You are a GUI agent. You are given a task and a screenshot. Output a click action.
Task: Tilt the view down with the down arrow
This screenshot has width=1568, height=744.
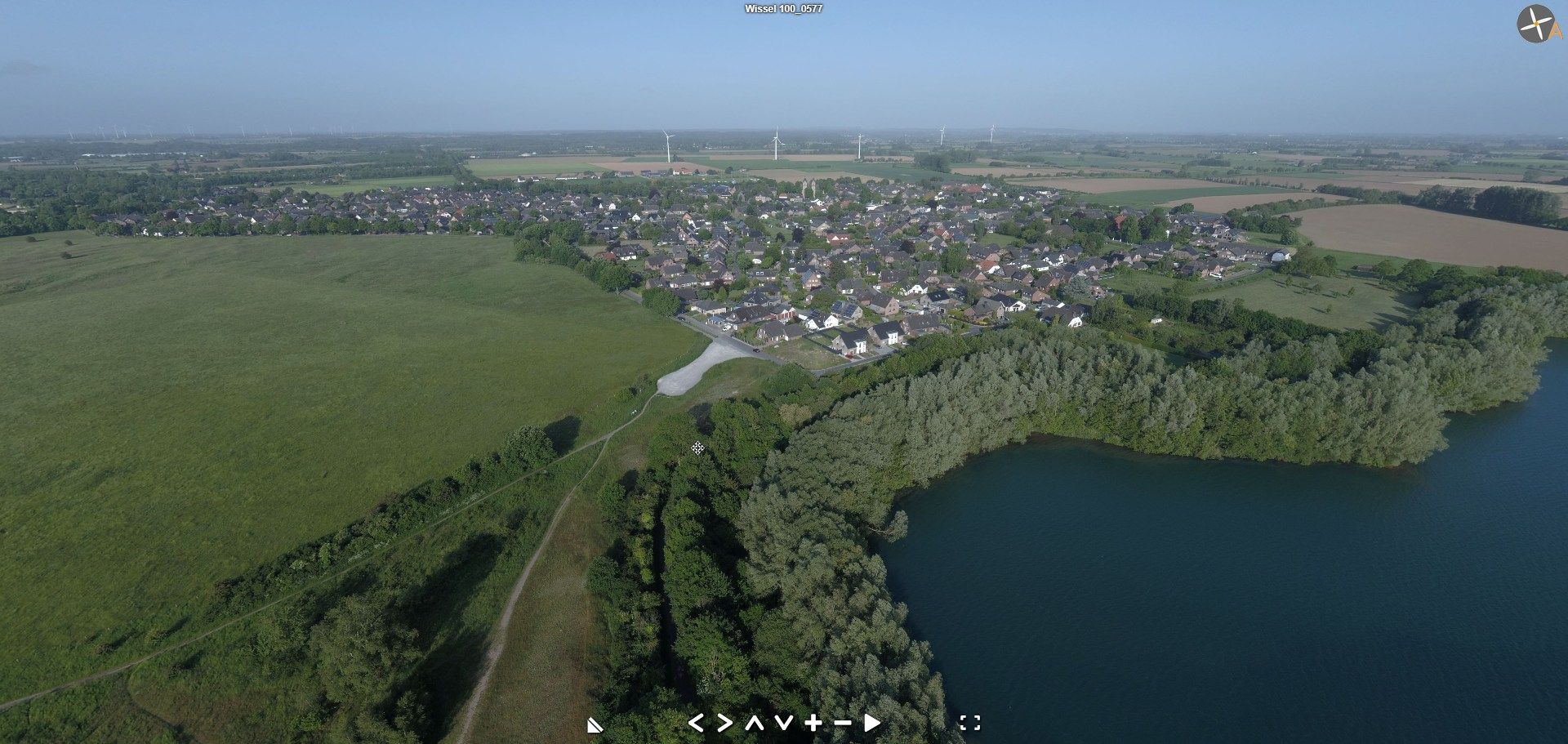[783, 723]
